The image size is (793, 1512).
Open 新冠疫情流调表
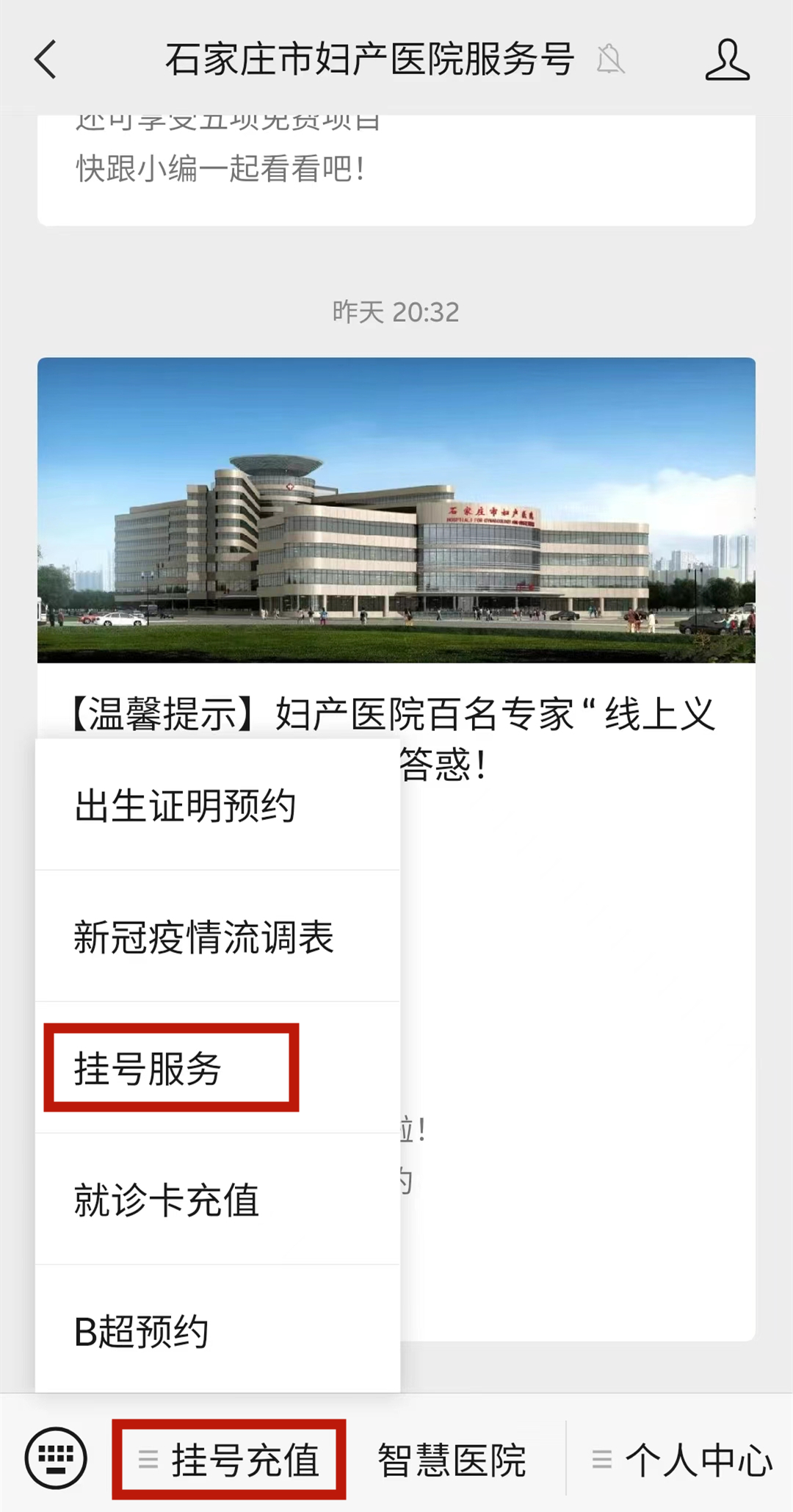tap(203, 937)
